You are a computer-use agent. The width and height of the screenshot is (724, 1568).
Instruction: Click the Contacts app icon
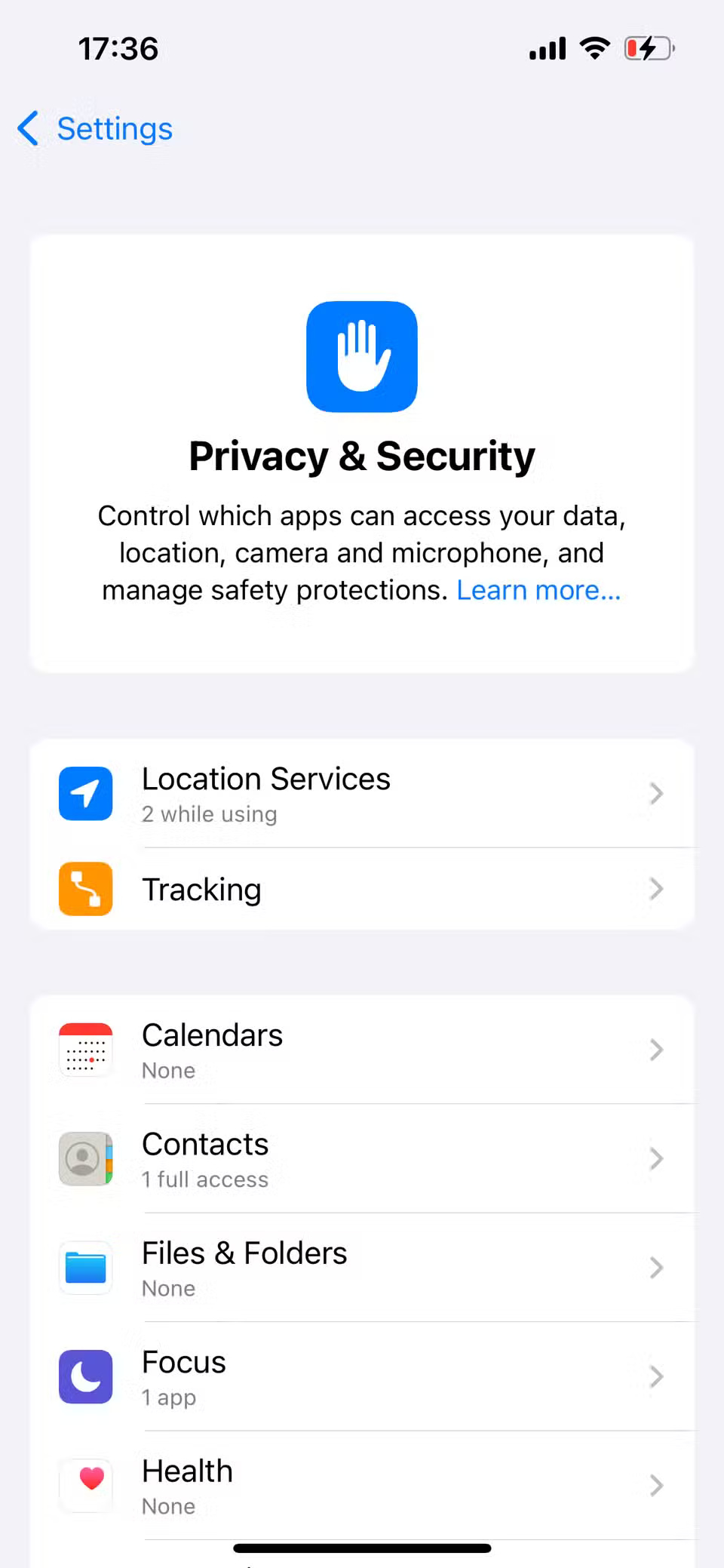(84, 1159)
